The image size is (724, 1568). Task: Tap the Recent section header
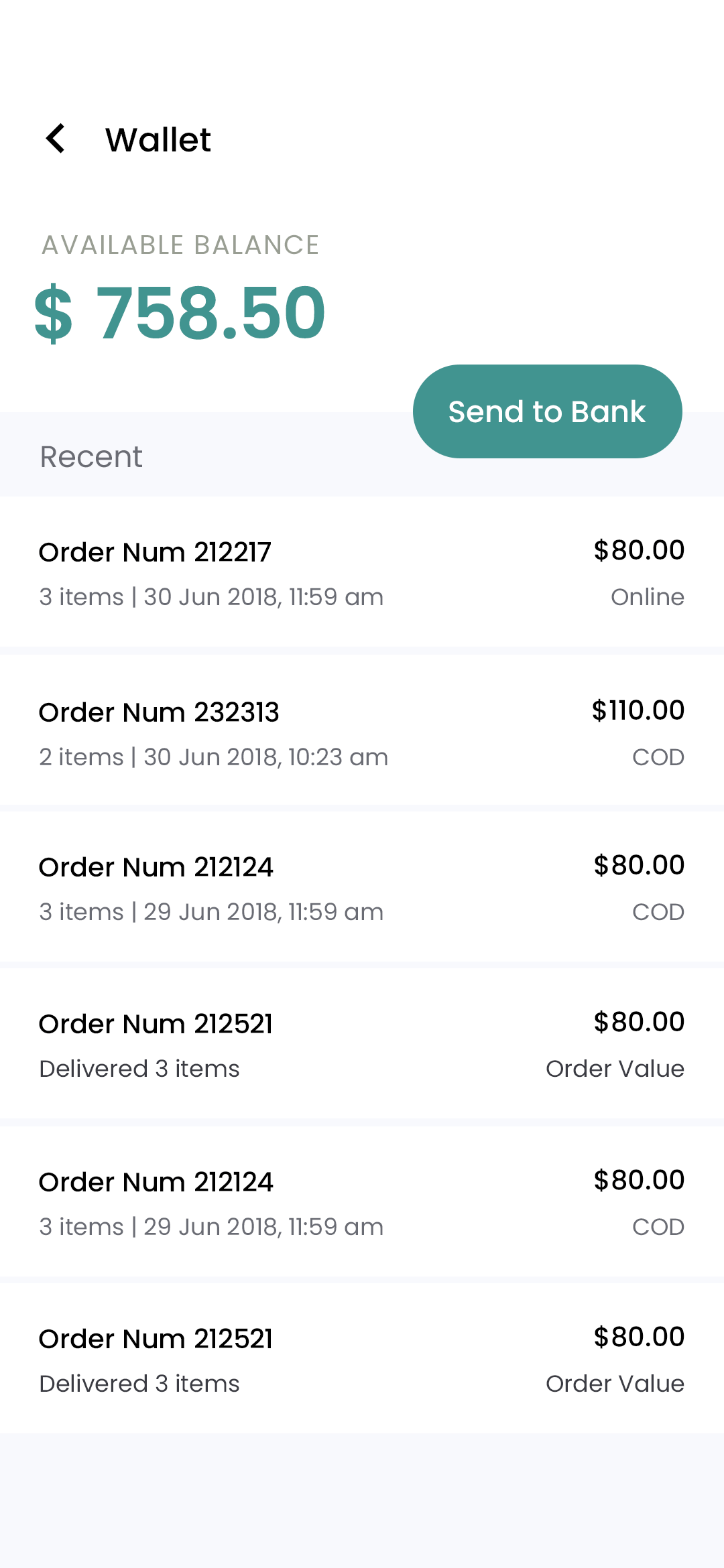[x=91, y=456]
